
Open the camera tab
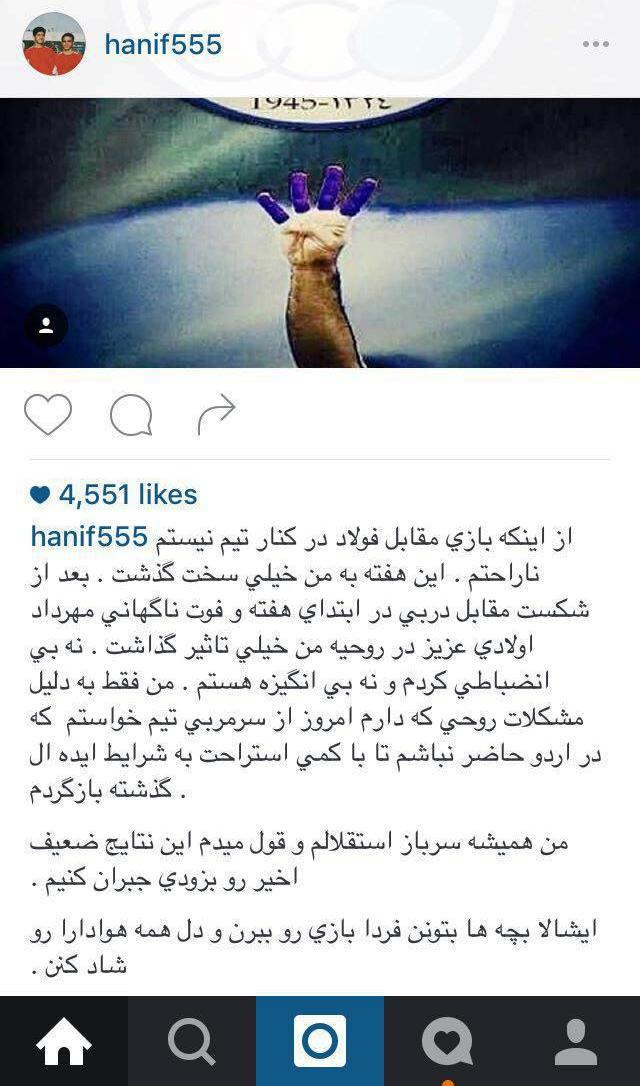pyautogui.click(x=320, y=1042)
